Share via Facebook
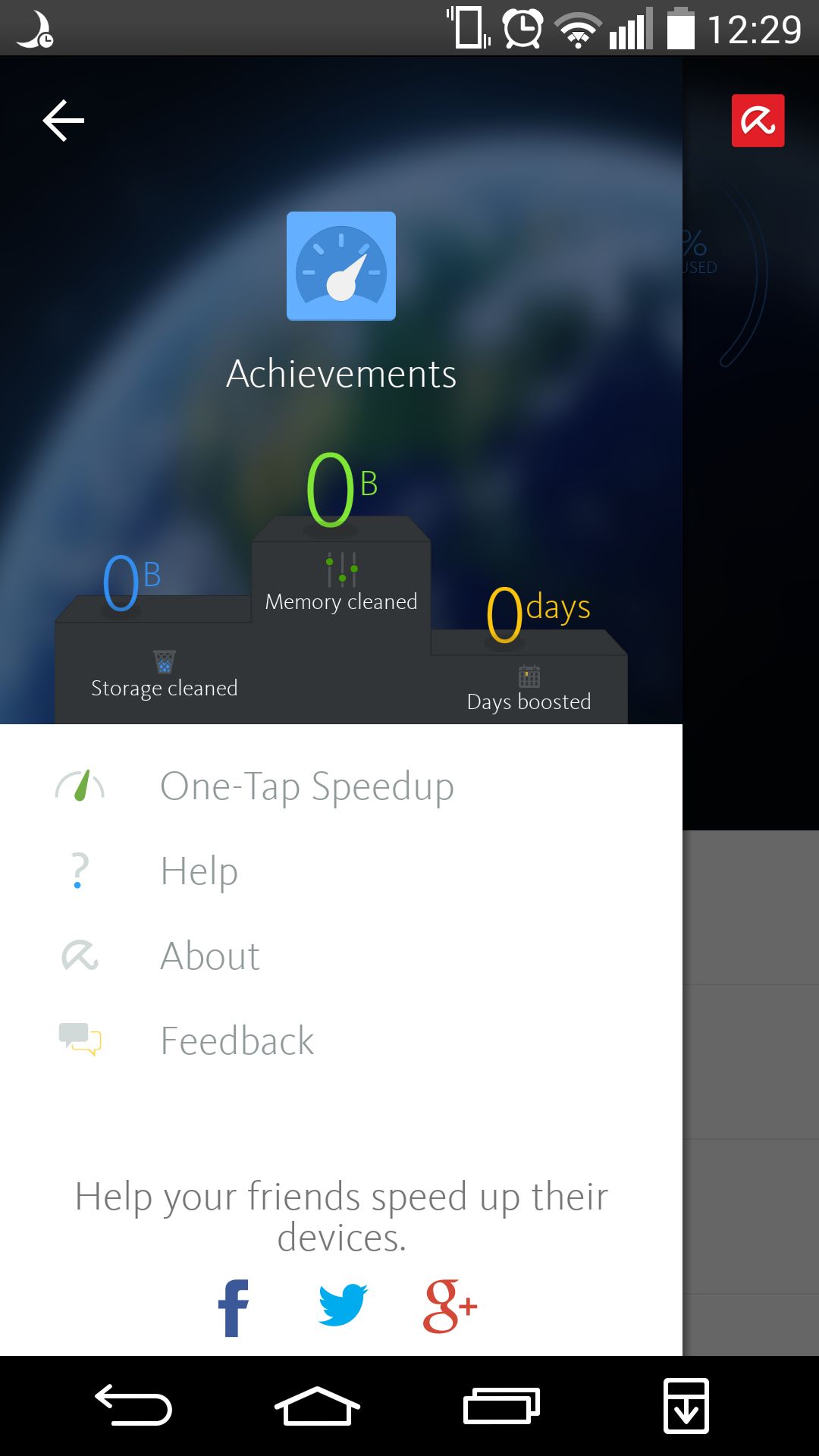 pos(233,1307)
